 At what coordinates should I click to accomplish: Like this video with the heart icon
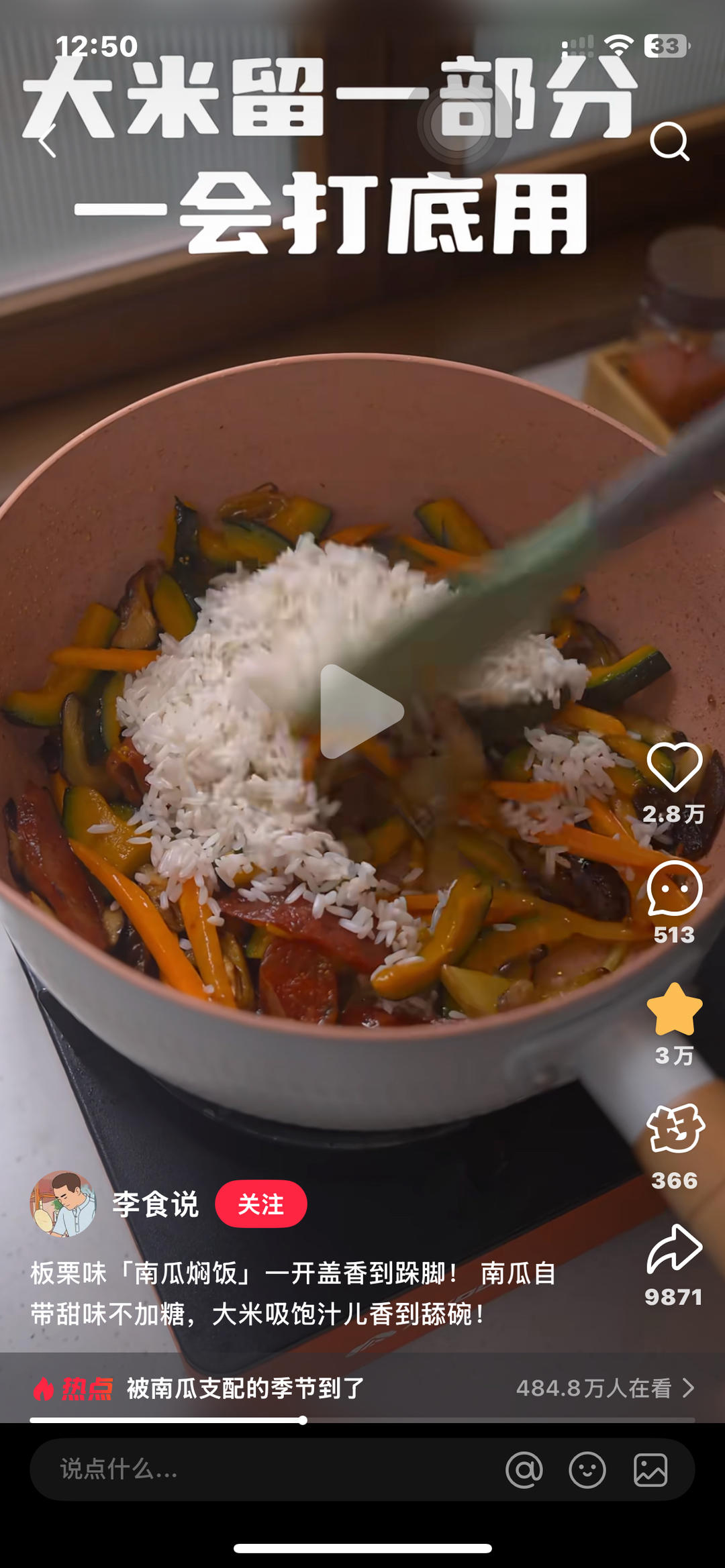point(674,767)
